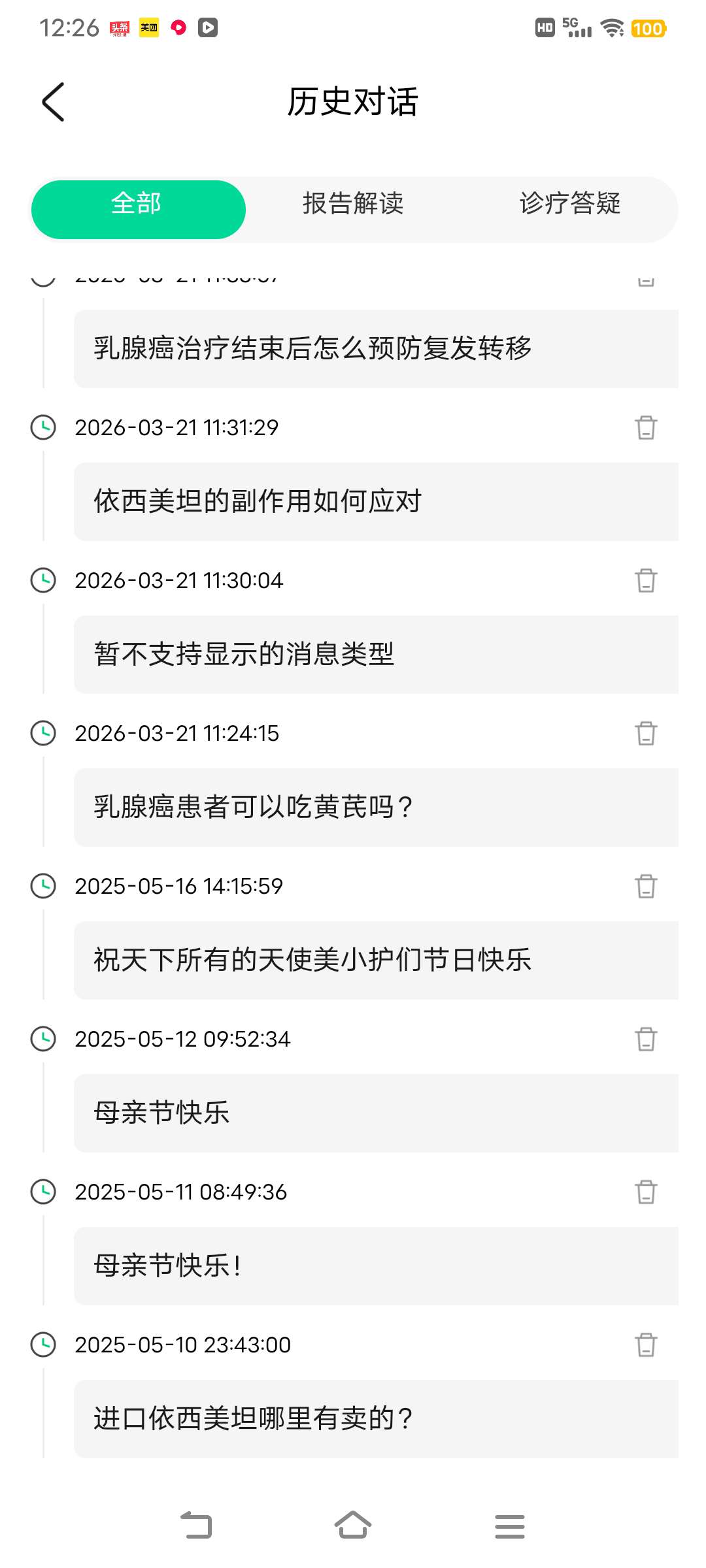
Task: Switch to the 报告解读 tab
Action: click(354, 204)
